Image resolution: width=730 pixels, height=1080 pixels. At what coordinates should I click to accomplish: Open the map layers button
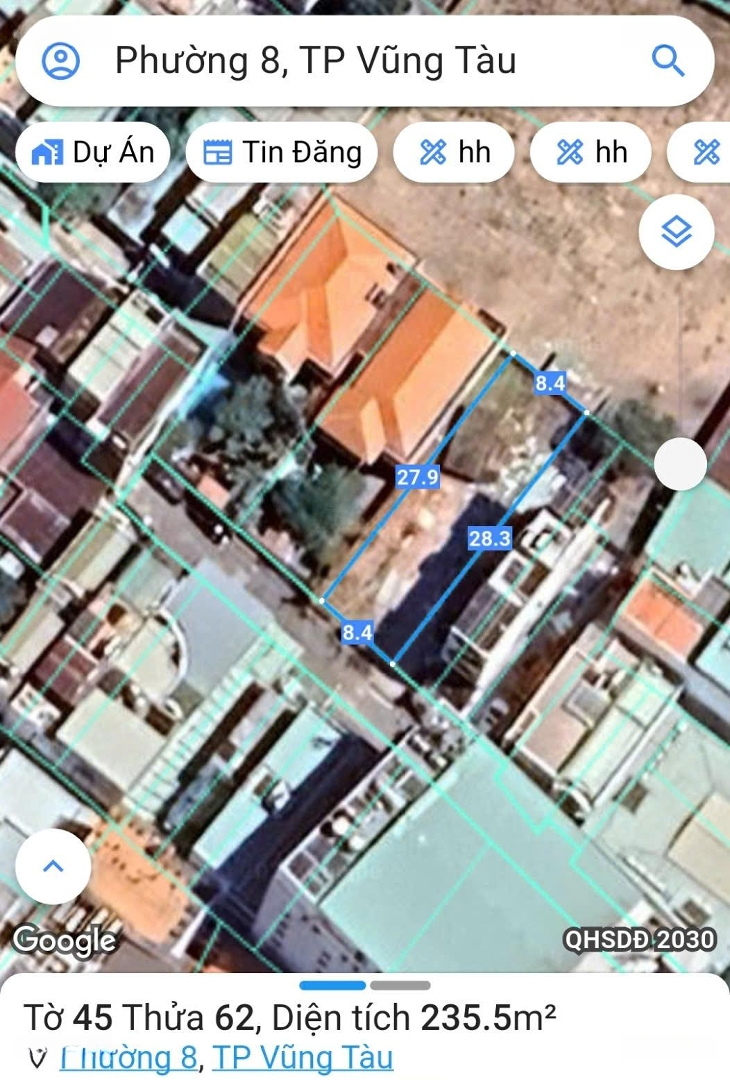pyautogui.click(x=677, y=233)
